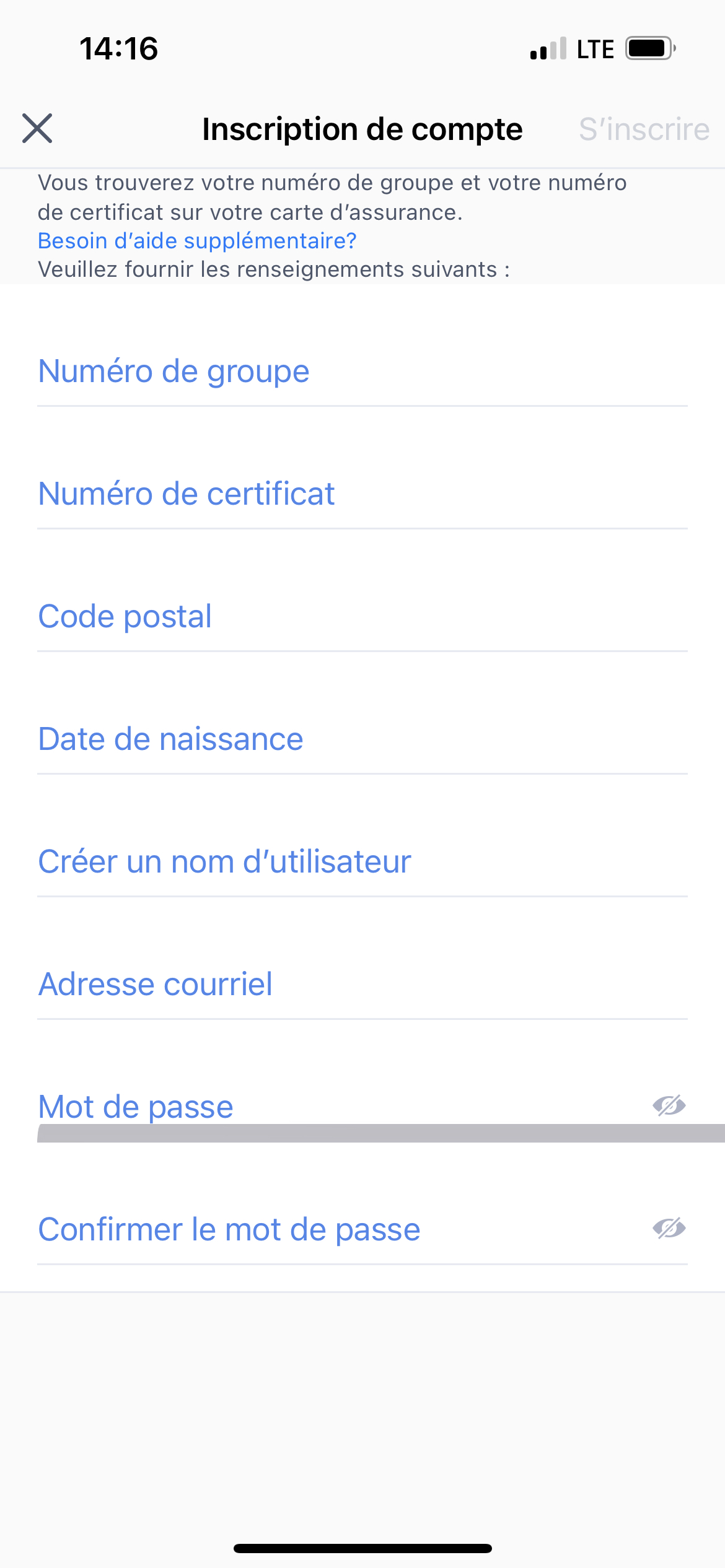The image size is (725, 1568).
Task: Focus the Créer un nom d'utilisateur field
Action: point(362,862)
